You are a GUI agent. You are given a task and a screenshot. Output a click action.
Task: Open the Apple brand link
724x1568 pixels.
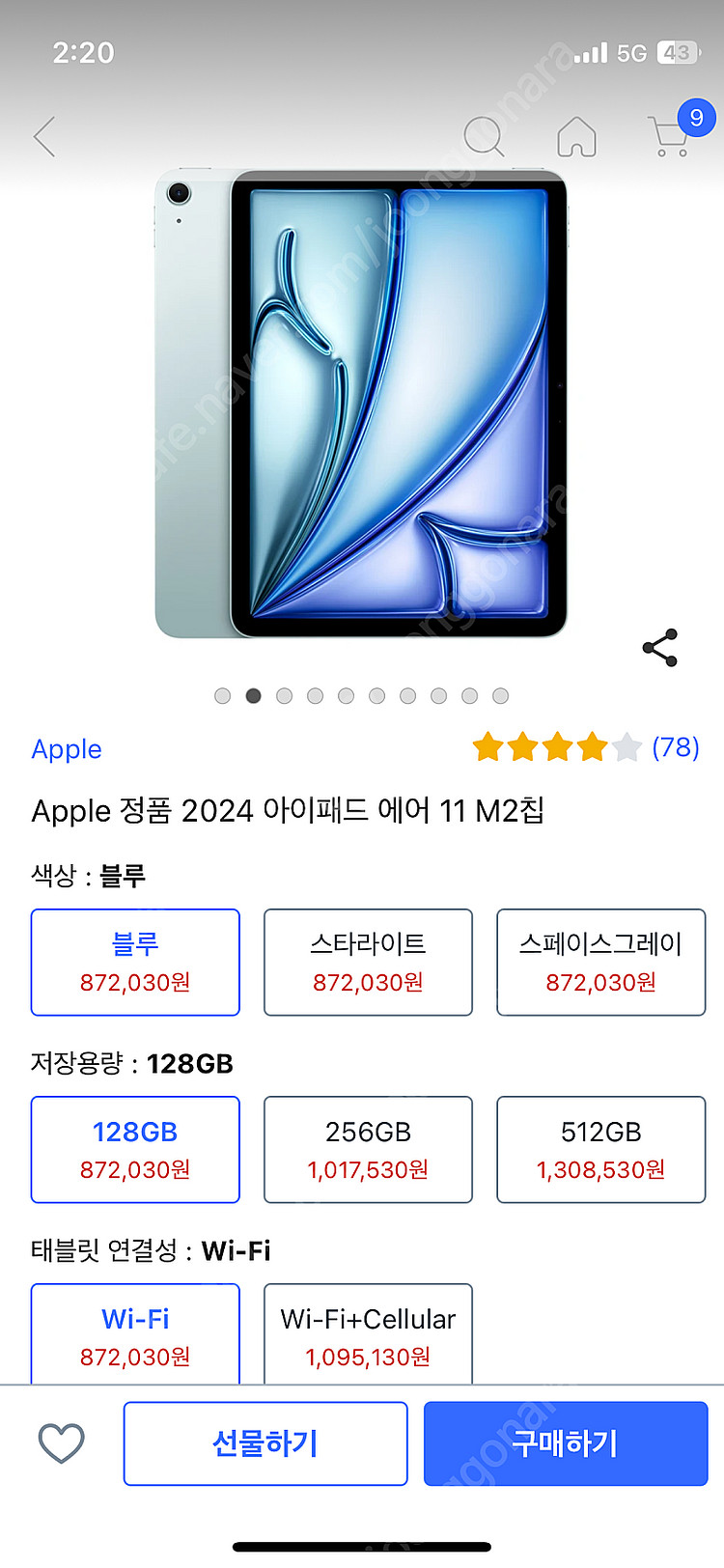click(x=67, y=749)
